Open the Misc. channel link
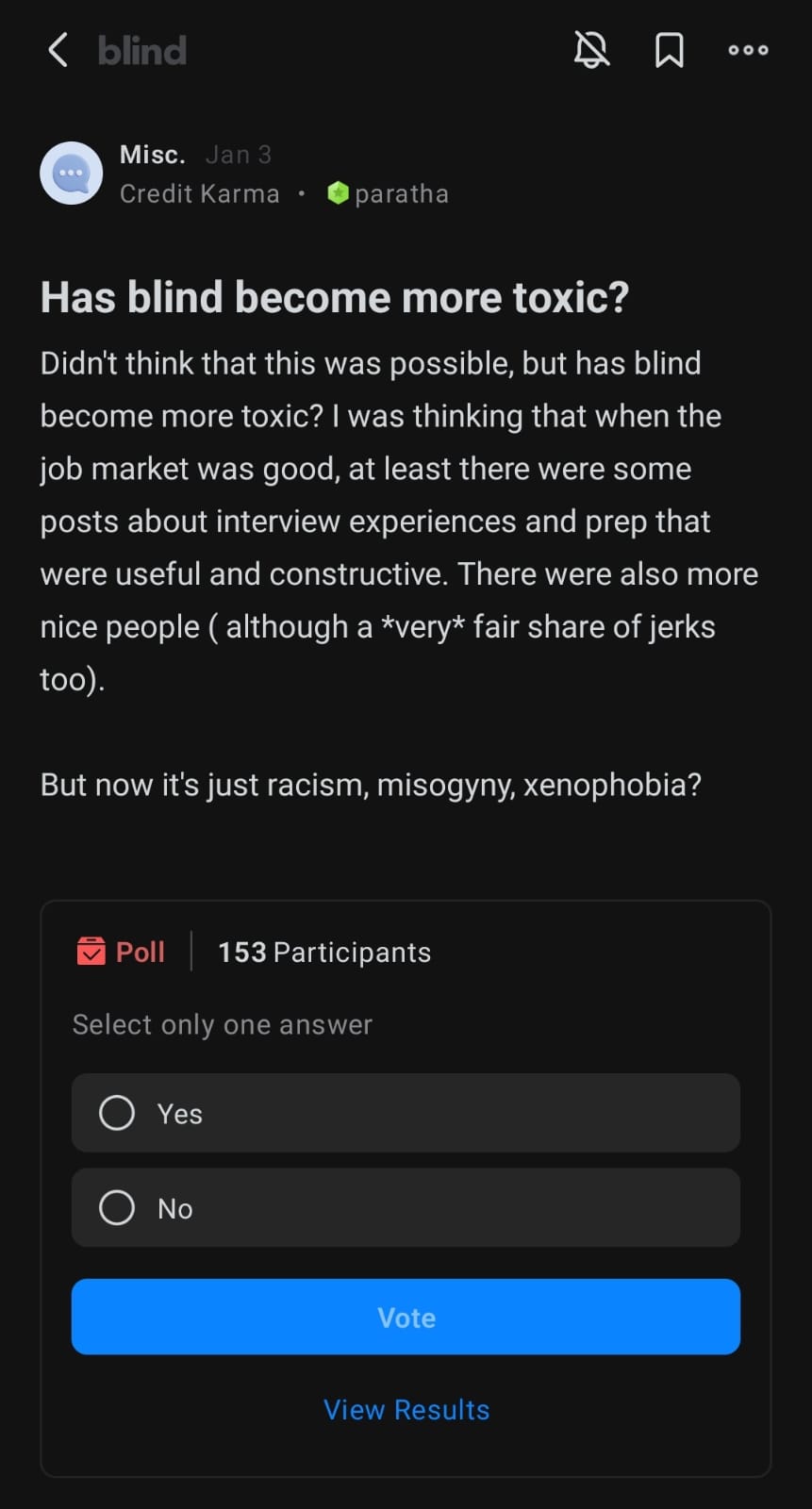Image resolution: width=812 pixels, height=1509 pixels. click(152, 155)
